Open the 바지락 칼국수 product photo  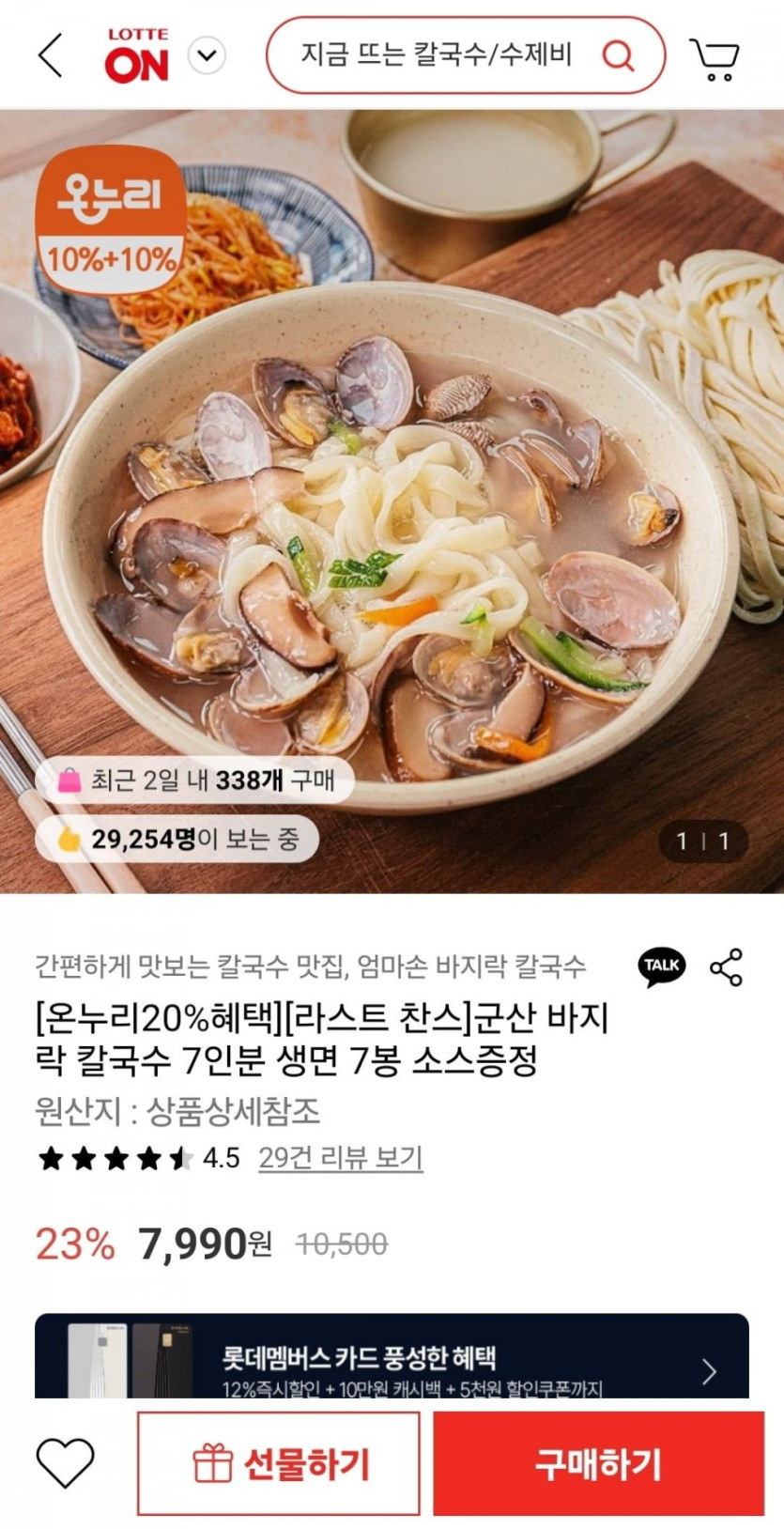click(392, 526)
